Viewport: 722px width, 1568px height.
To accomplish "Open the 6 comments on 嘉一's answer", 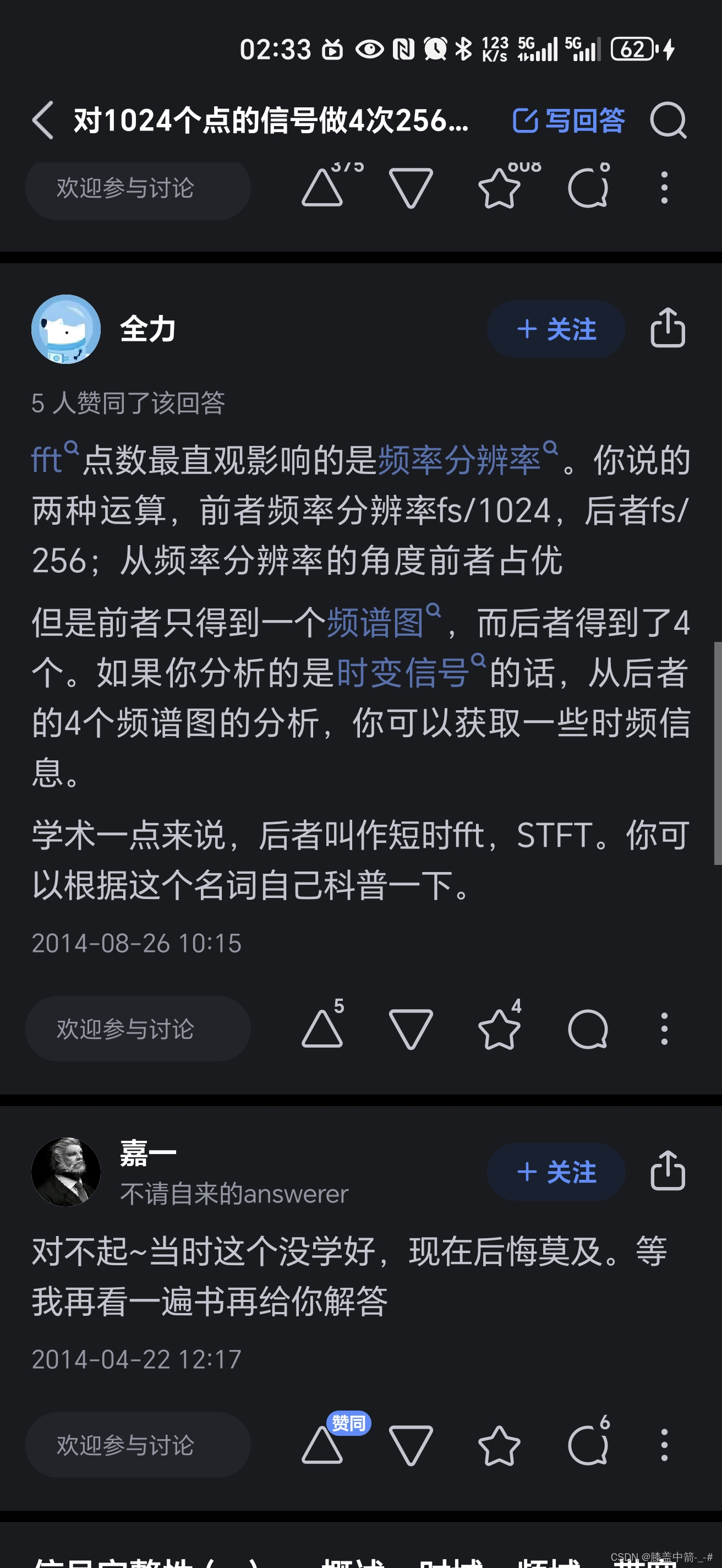I will coord(588,1445).
